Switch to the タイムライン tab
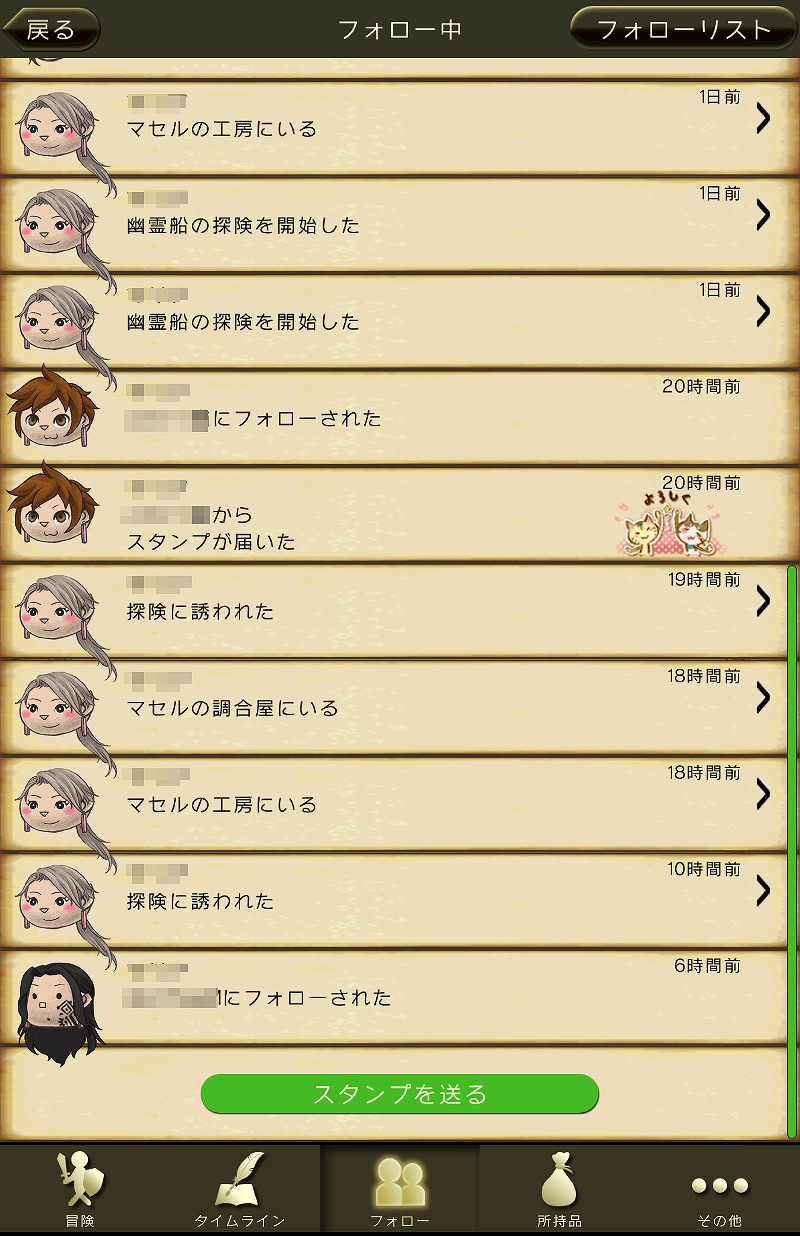Screen dimensions: 800x1236 240,1190
